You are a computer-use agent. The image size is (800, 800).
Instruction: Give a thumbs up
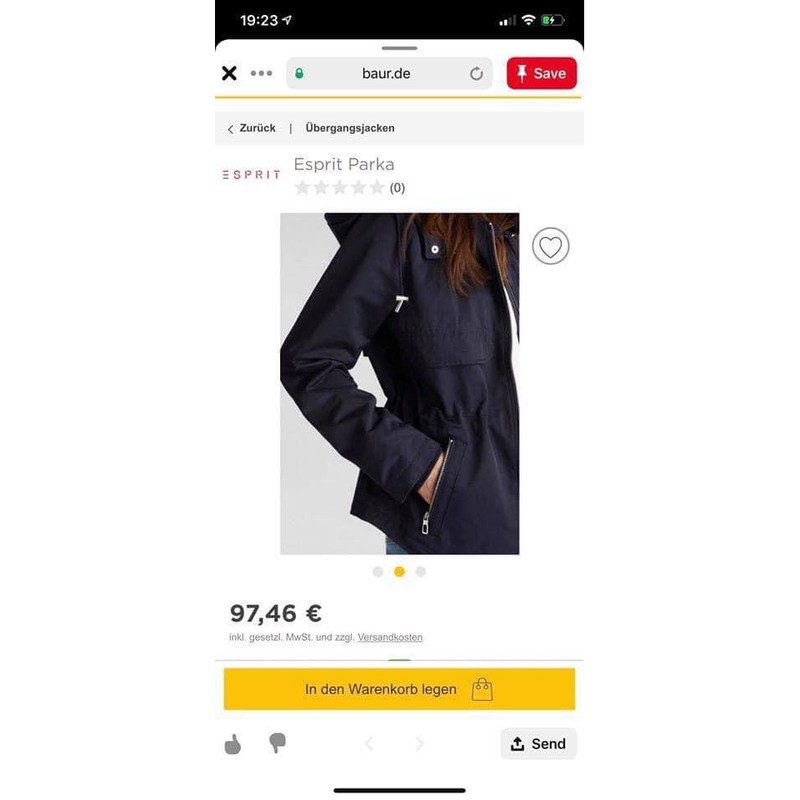233,744
